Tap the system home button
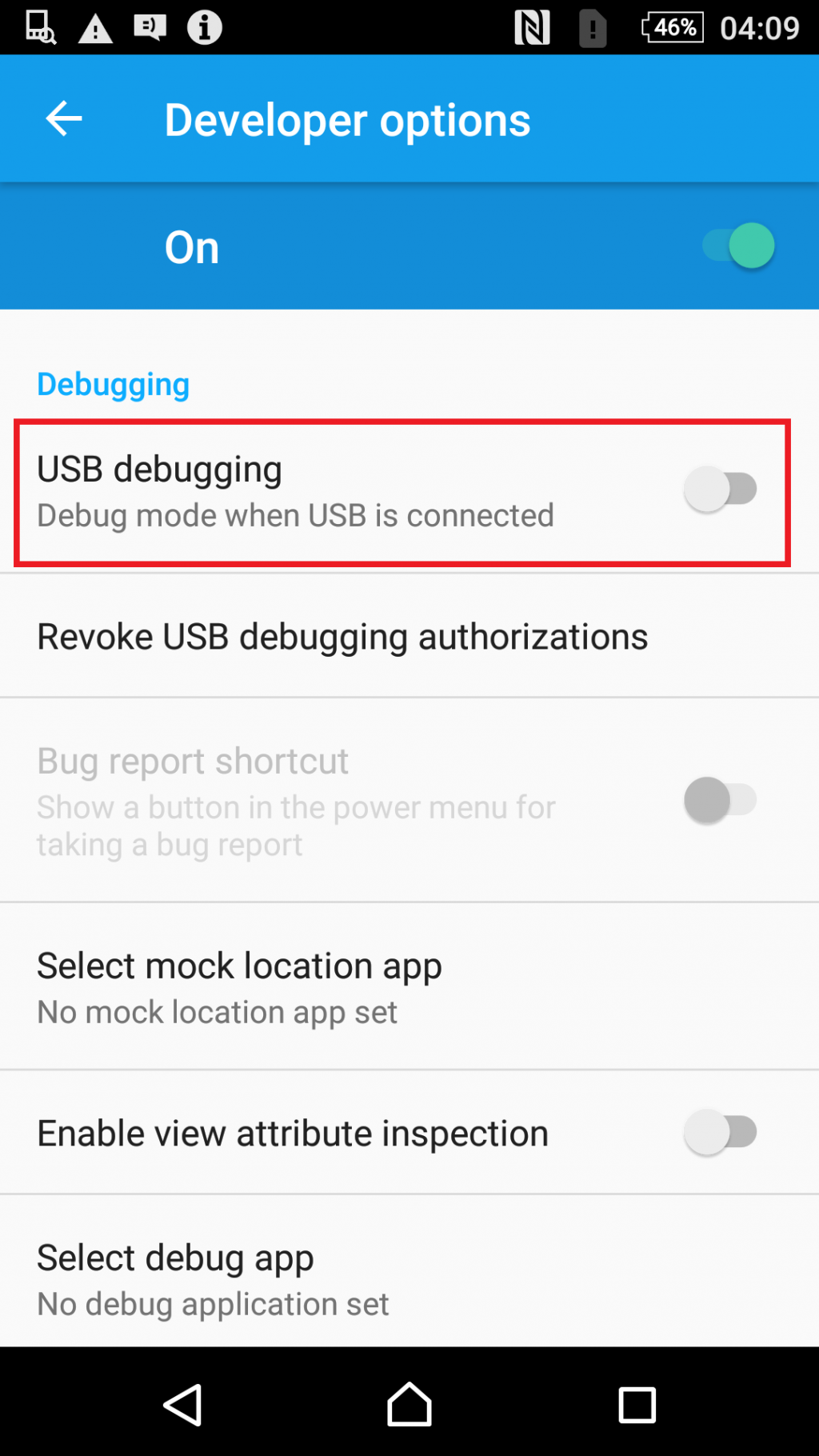This screenshot has width=819, height=1456. point(409,1404)
